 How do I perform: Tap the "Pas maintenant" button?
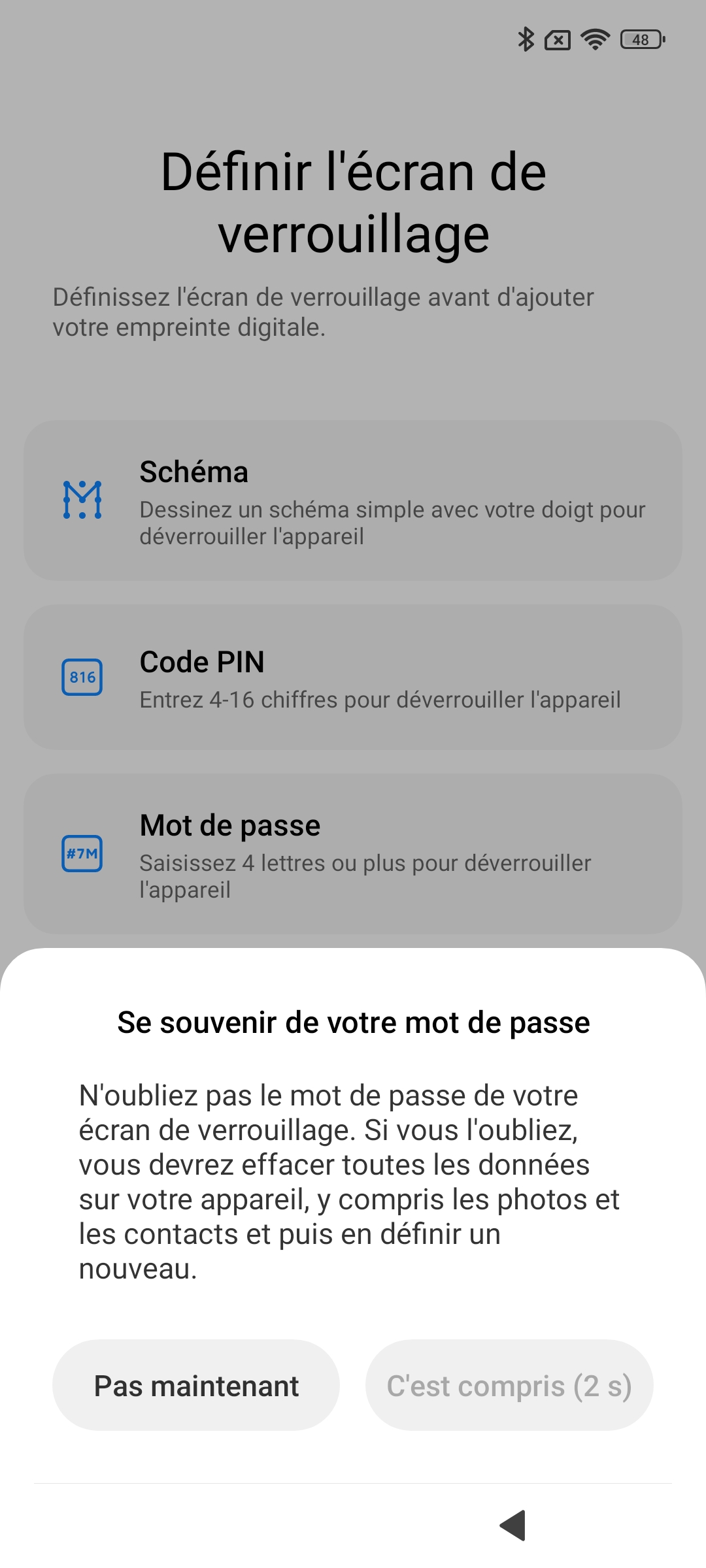click(x=196, y=1386)
